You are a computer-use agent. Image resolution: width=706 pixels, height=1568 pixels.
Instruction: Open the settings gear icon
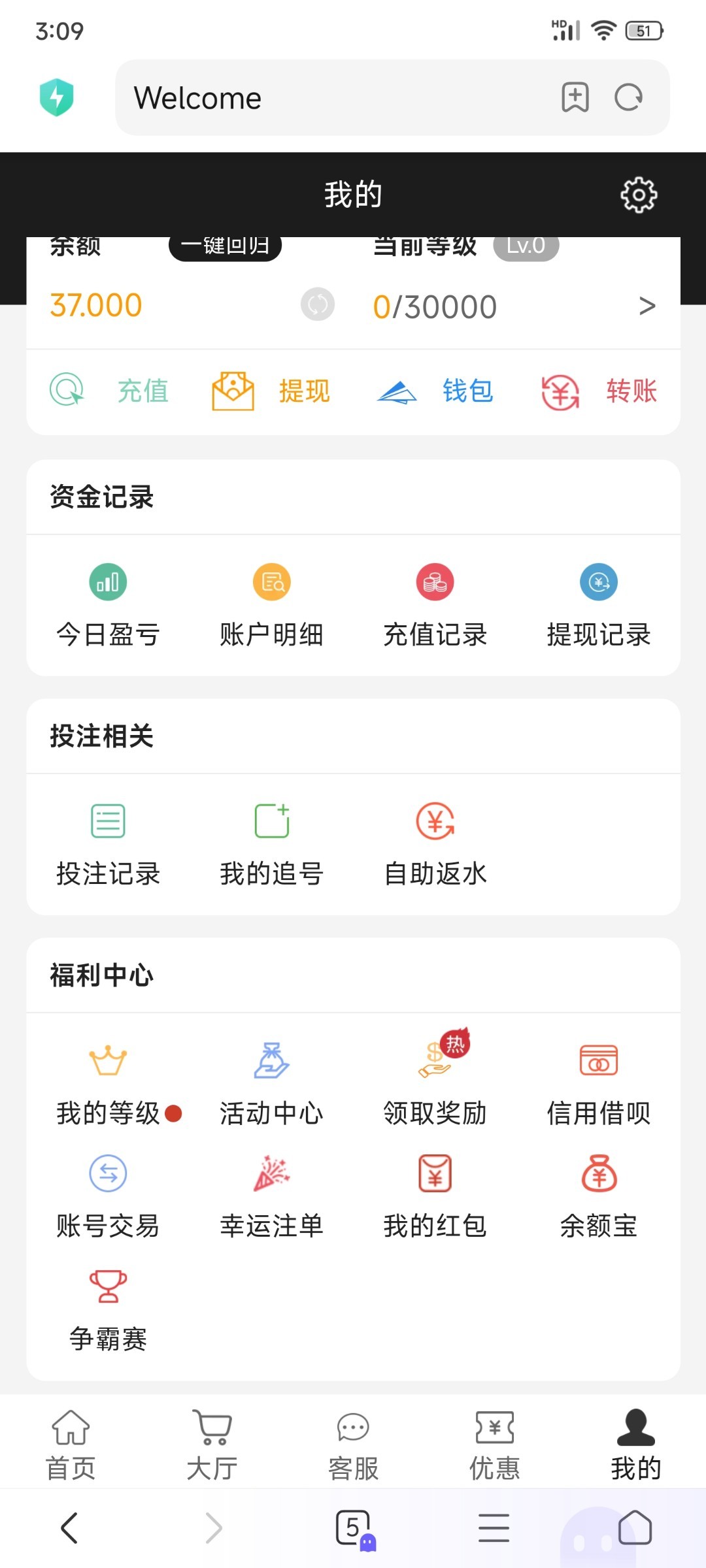point(638,195)
